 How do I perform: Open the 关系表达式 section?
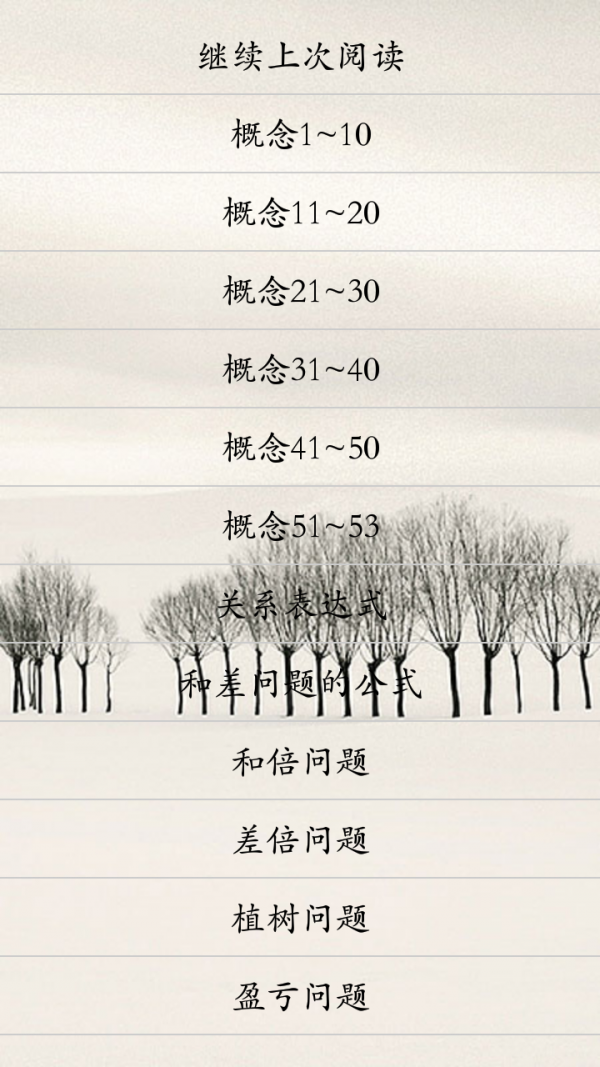click(300, 604)
